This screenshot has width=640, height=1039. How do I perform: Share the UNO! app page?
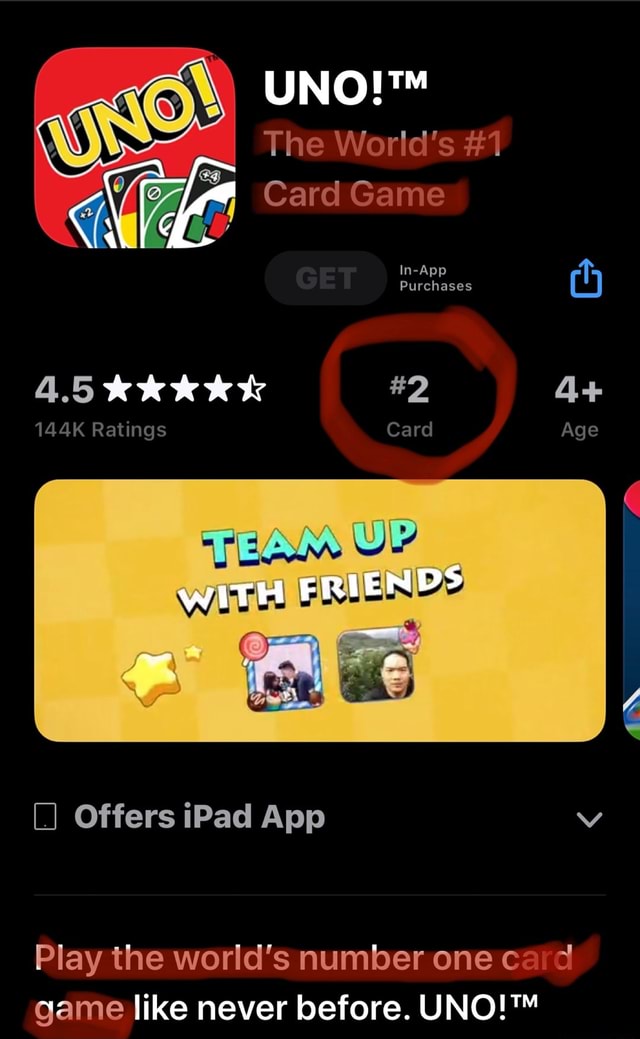pyautogui.click(x=585, y=279)
